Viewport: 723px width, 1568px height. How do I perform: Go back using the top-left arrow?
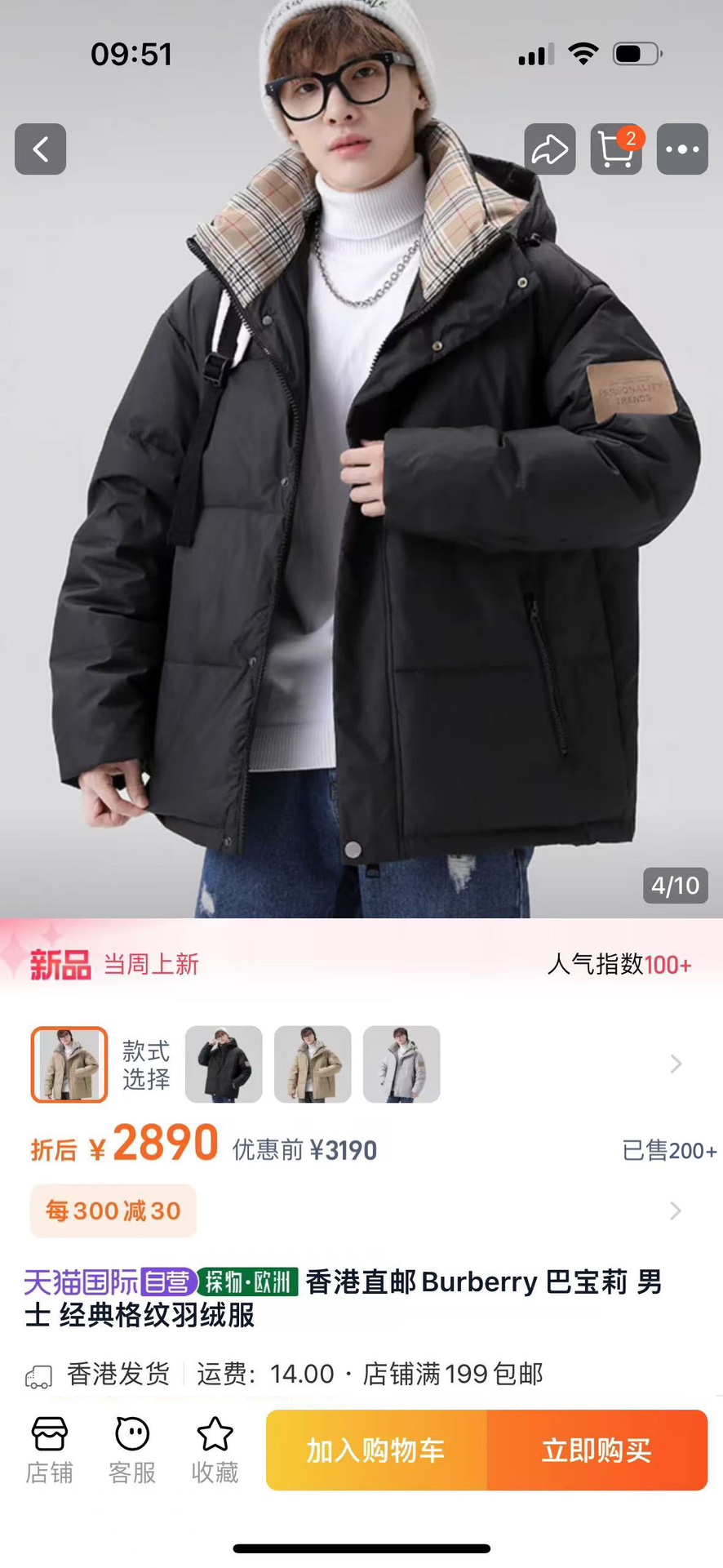coord(40,149)
